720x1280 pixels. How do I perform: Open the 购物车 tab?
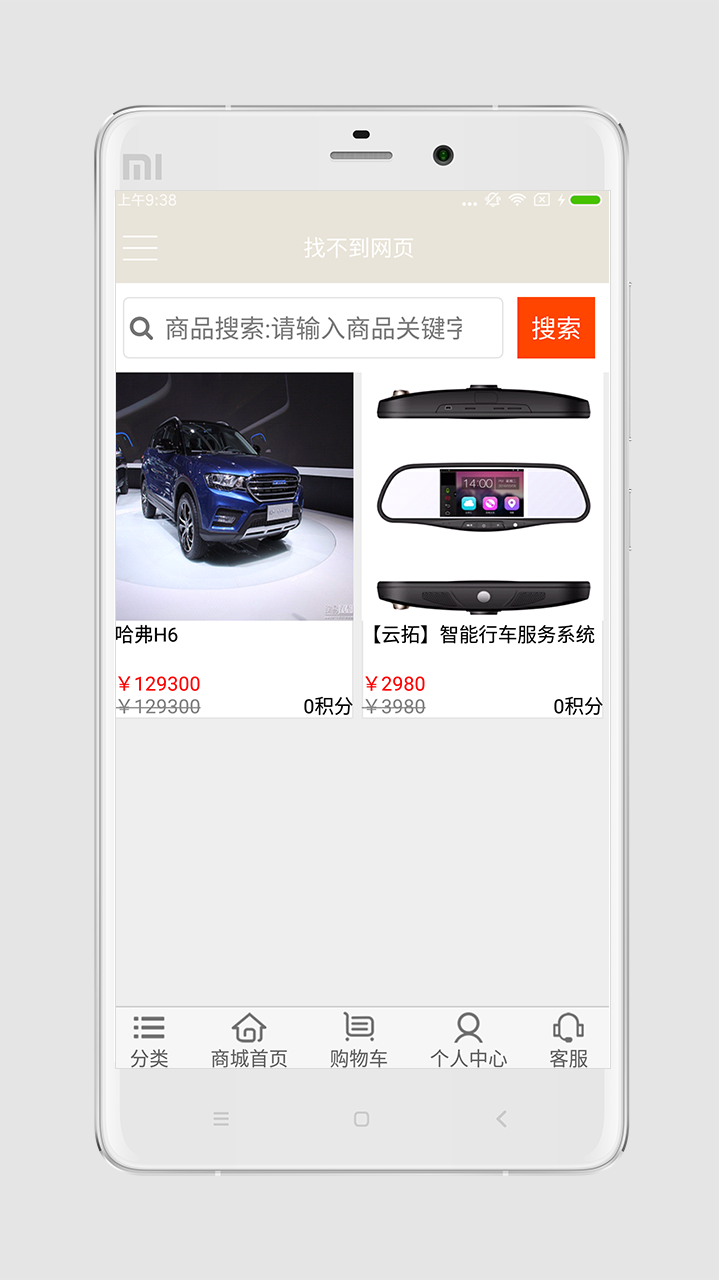click(359, 1040)
